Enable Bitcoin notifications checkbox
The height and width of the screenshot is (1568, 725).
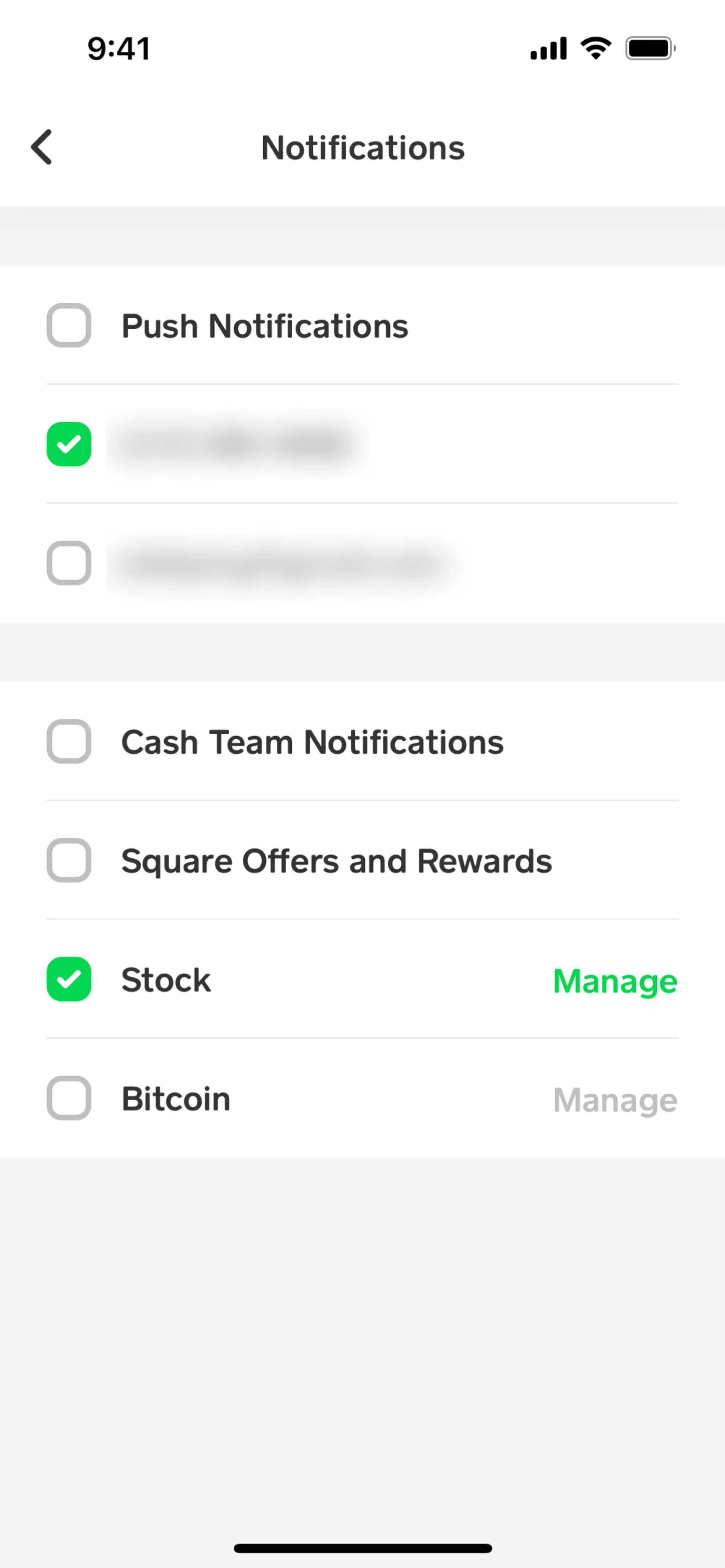click(x=69, y=1098)
